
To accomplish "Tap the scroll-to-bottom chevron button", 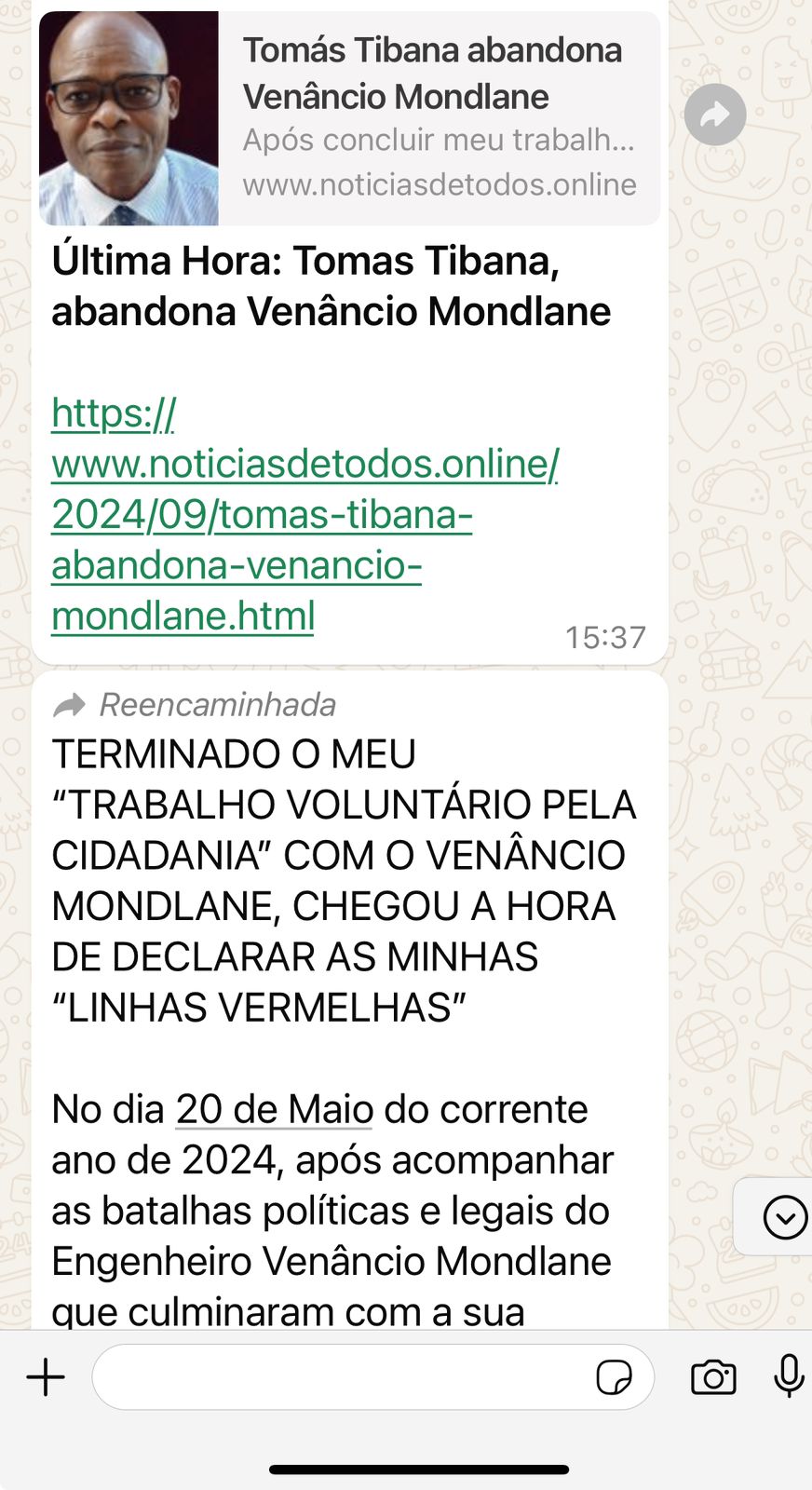I will tap(784, 1217).
